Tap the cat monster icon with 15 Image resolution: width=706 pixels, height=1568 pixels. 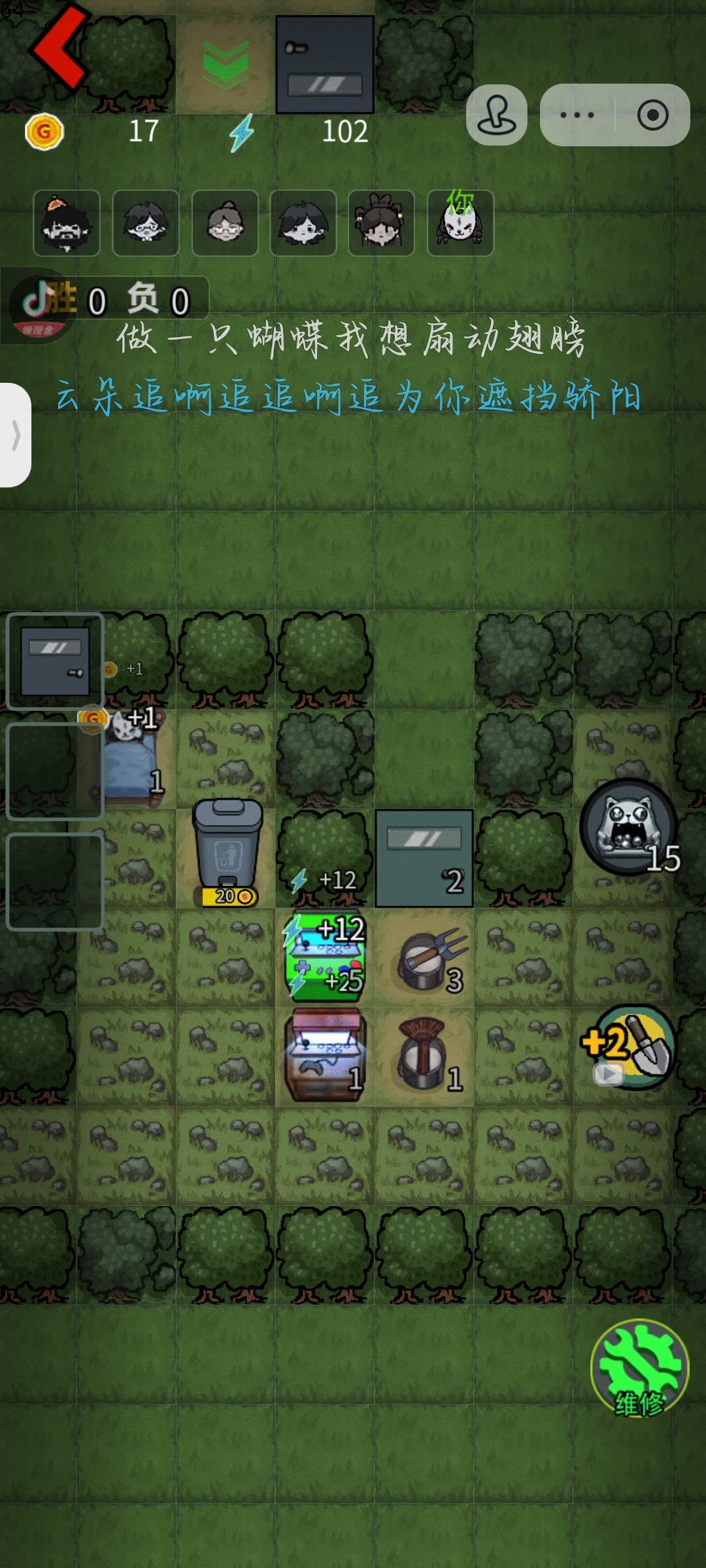(x=629, y=826)
